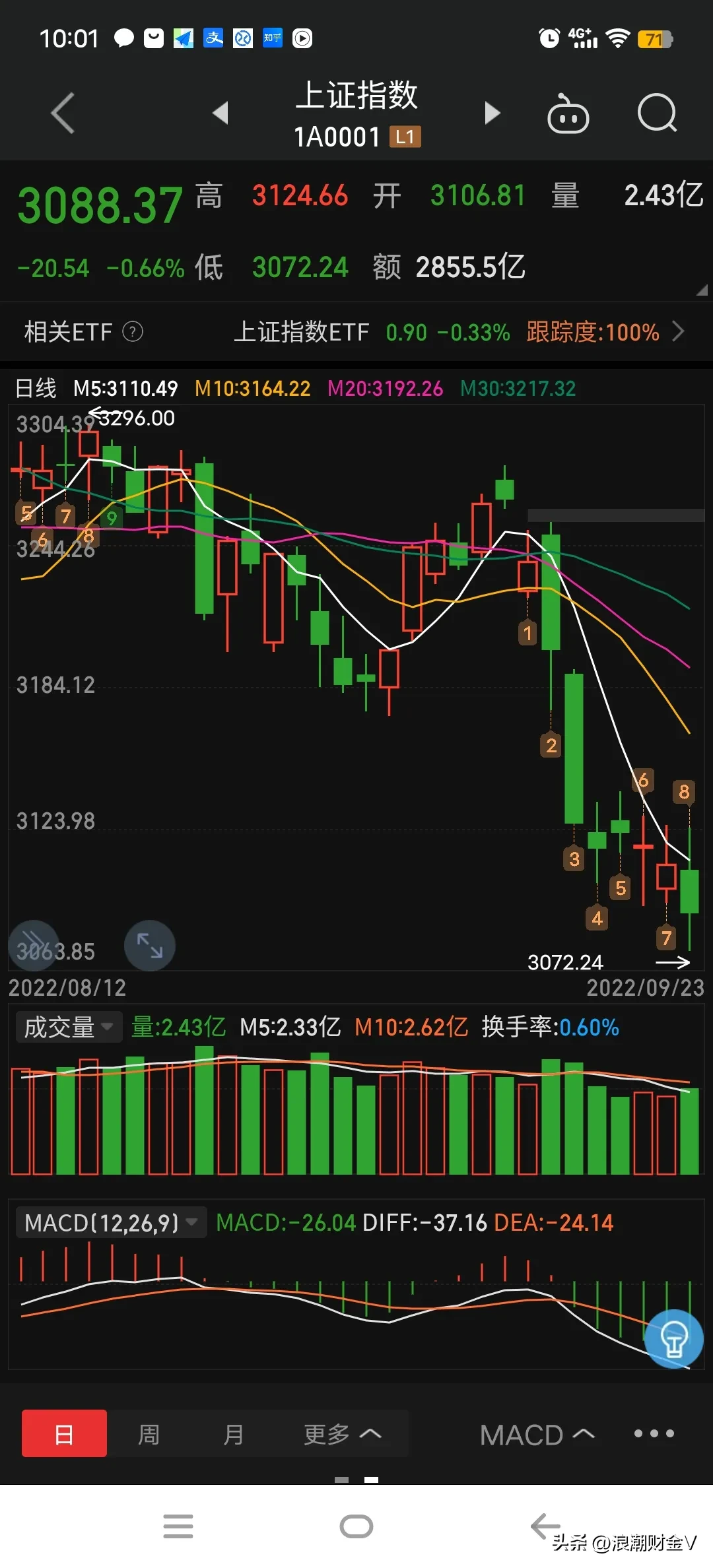The image size is (713, 1568).
Task: Expand the chart to full screen
Action: point(150,945)
